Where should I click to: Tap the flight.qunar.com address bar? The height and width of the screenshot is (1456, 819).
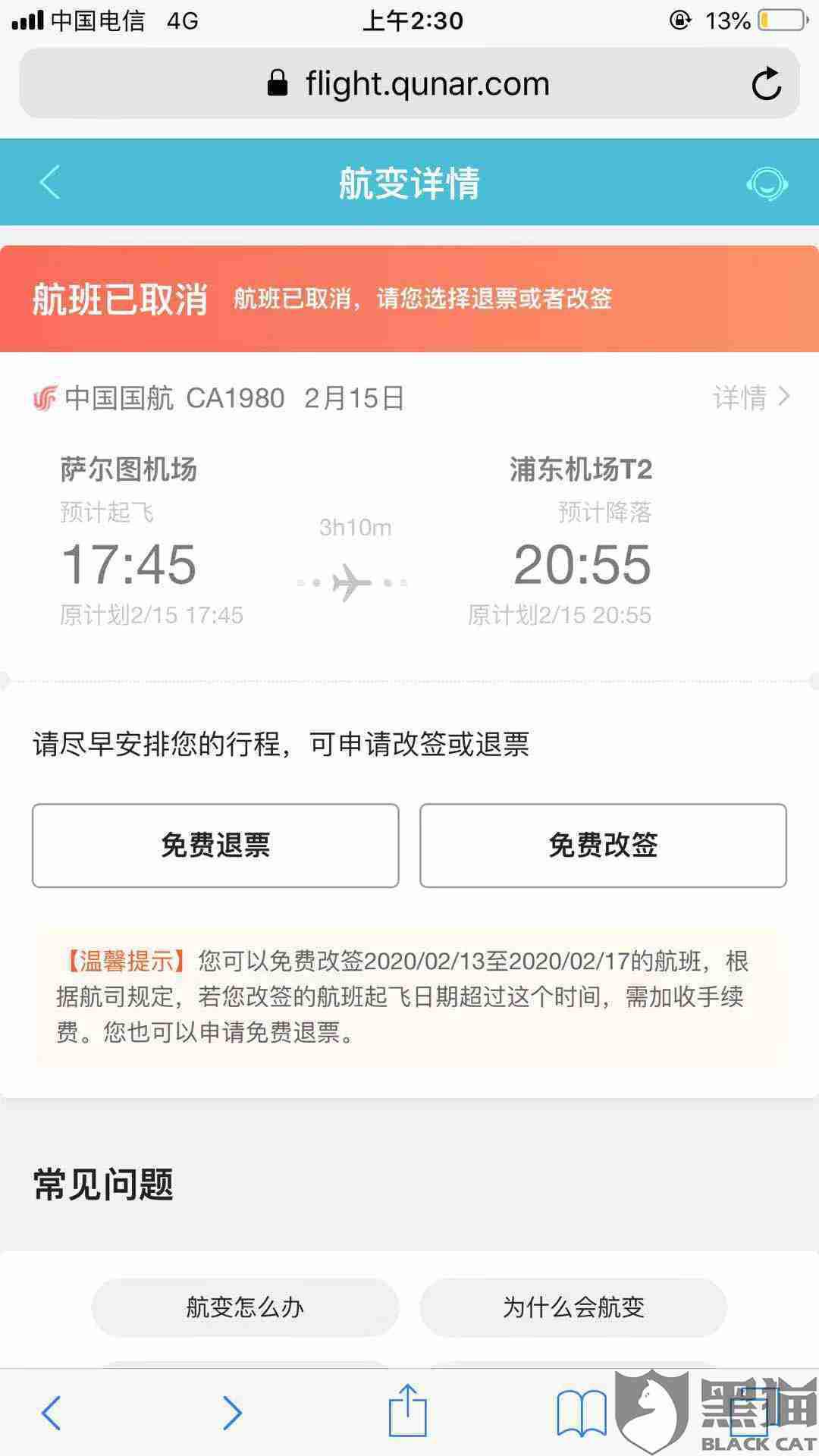[409, 83]
